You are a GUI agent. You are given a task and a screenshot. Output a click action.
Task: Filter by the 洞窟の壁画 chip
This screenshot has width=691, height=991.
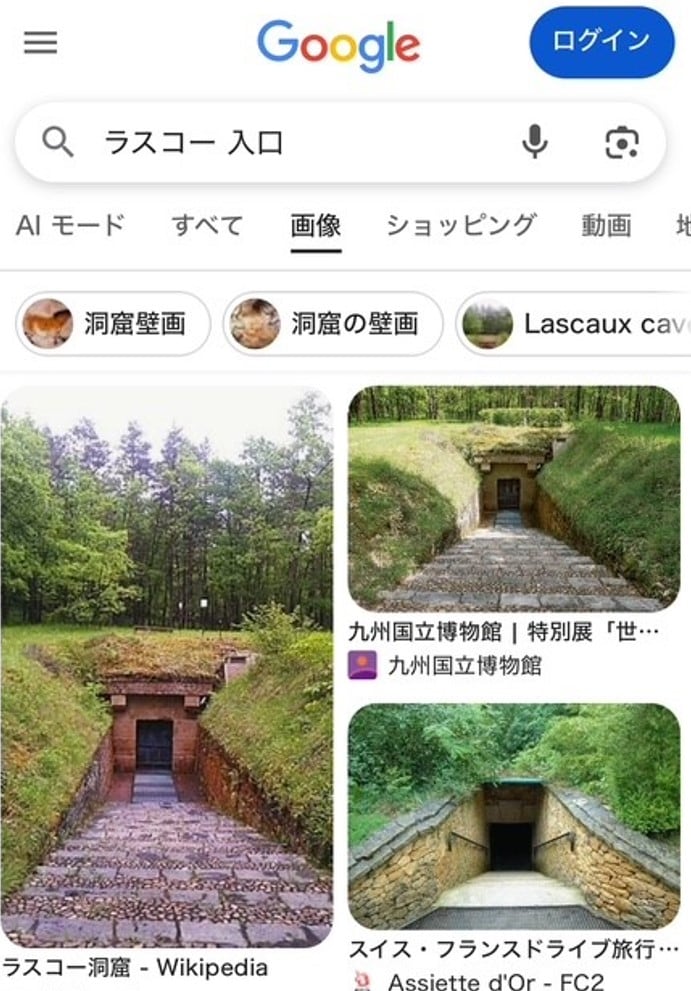[x=332, y=324]
